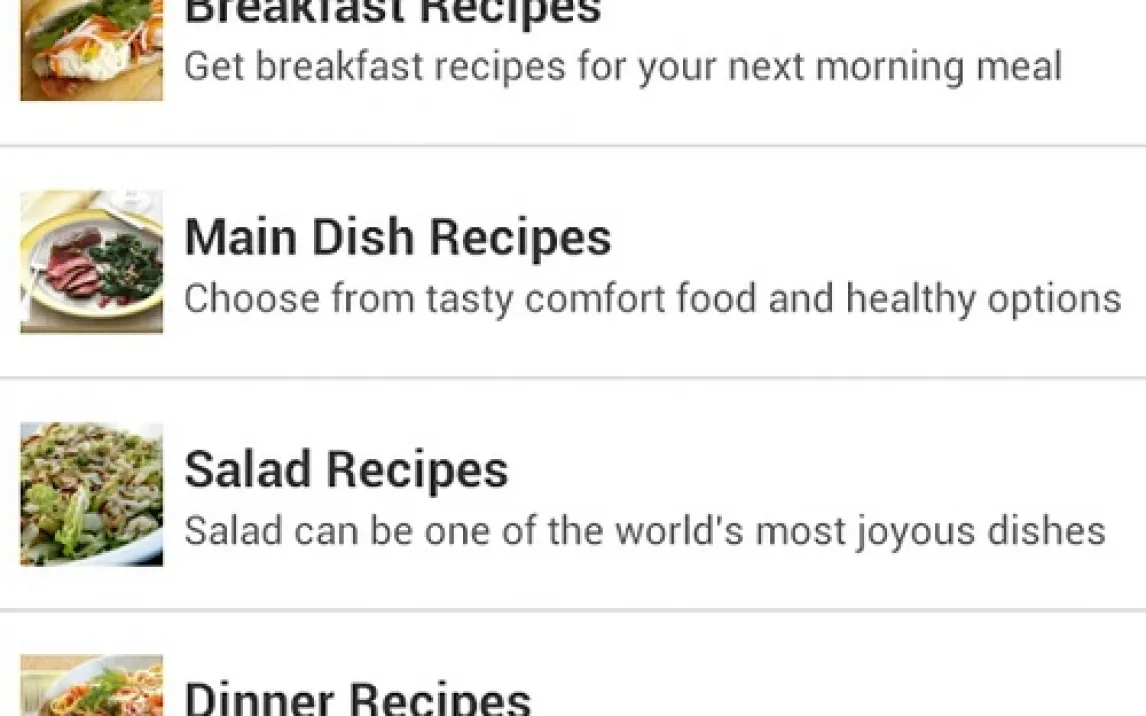Screen dimensions: 1146x716
Task: Browse the Salad Recipes list
Action: coord(346,470)
